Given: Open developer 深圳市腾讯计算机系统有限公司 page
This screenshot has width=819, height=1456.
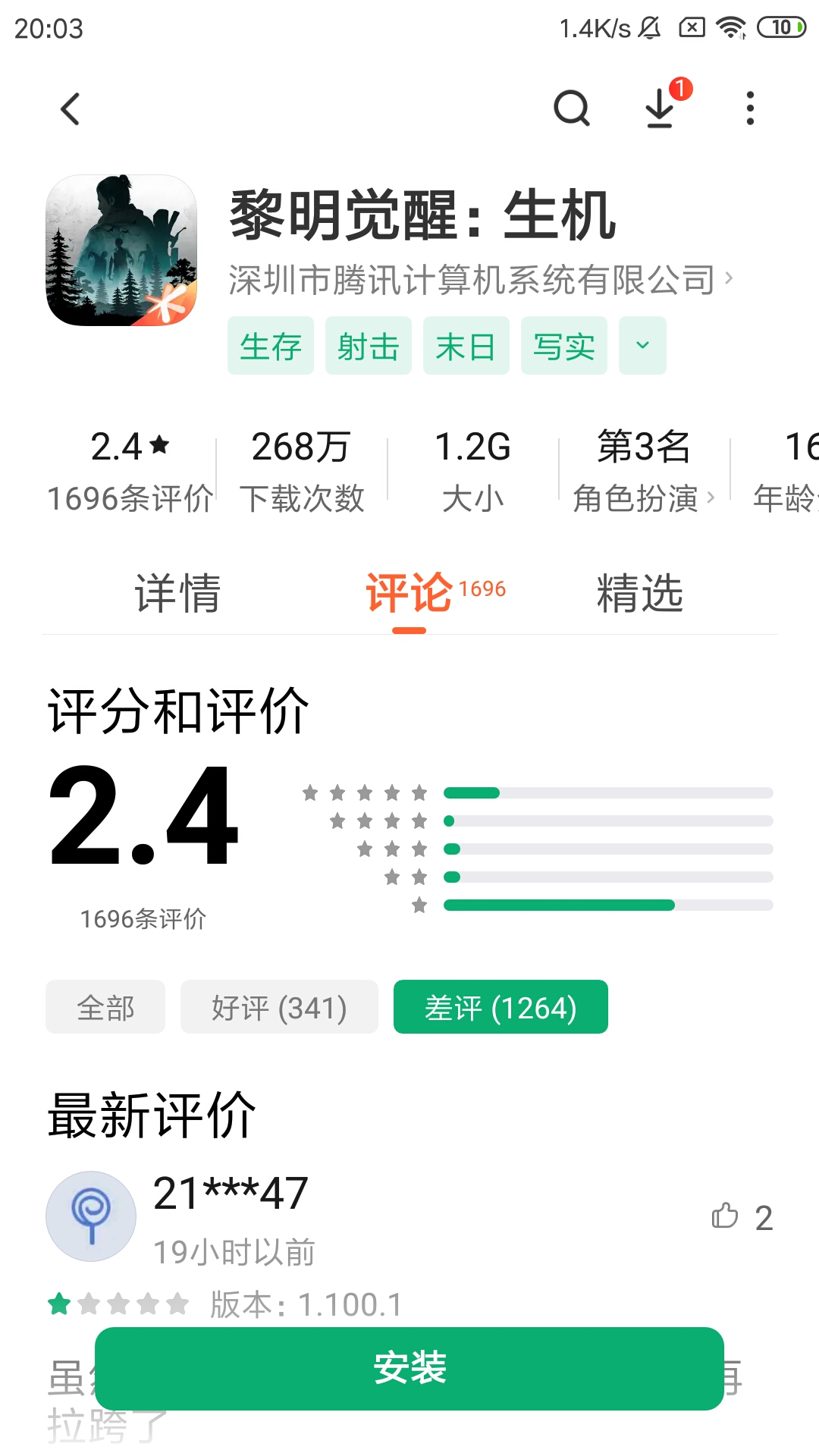Looking at the screenshot, I should (x=480, y=279).
